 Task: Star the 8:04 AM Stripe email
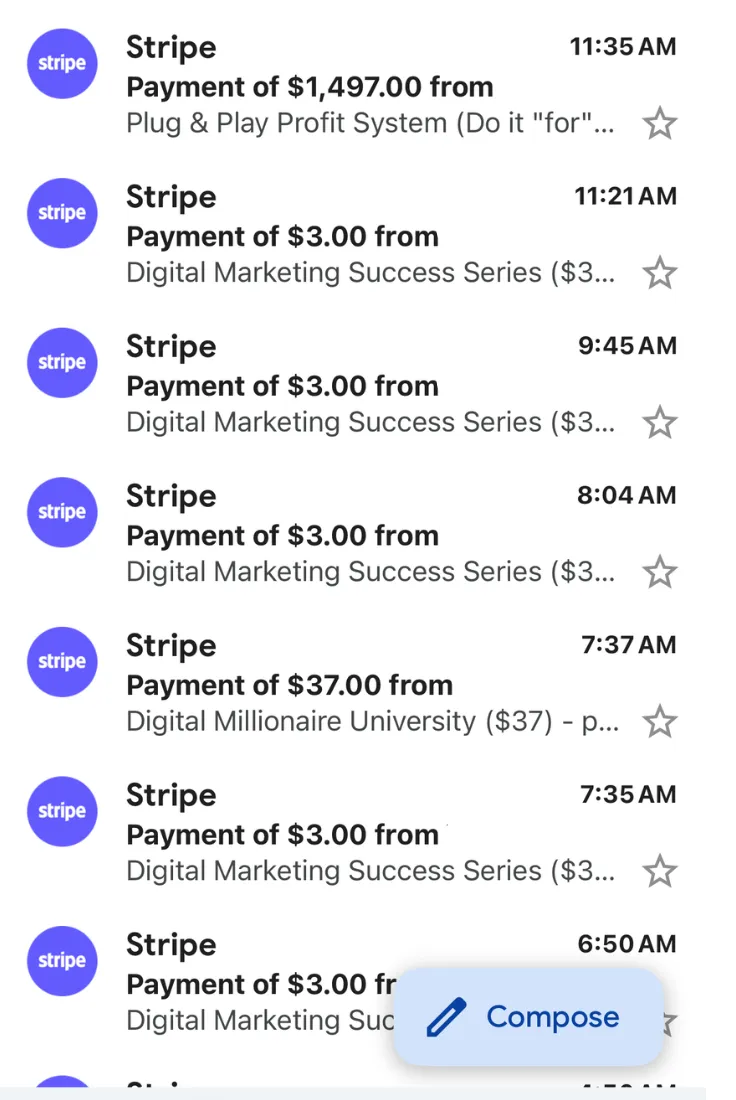click(x=659, y=572)
